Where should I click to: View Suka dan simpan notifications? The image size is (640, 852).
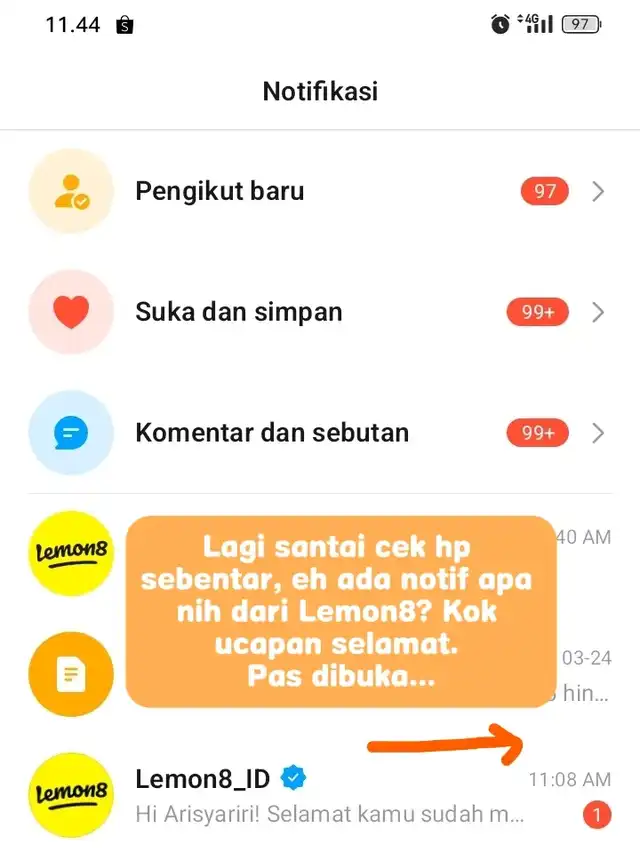(320, 312)
